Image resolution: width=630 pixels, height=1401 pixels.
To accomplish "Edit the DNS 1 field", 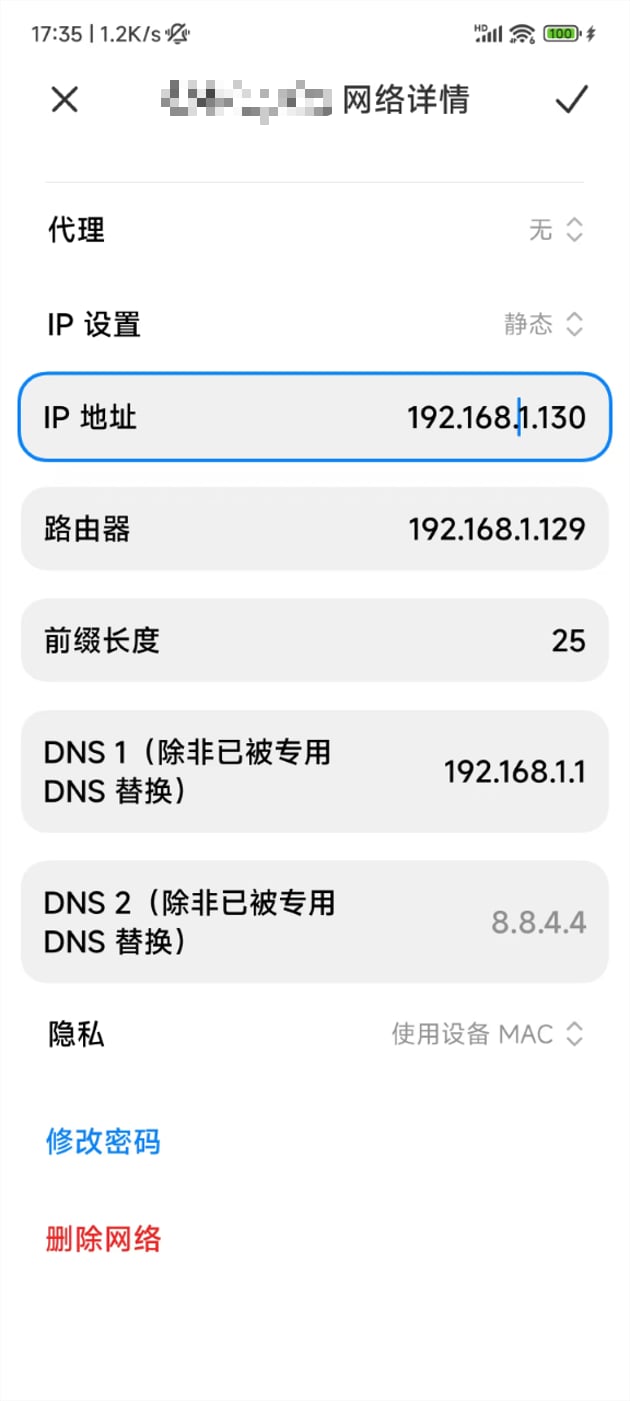I will (x=315, y=771).
